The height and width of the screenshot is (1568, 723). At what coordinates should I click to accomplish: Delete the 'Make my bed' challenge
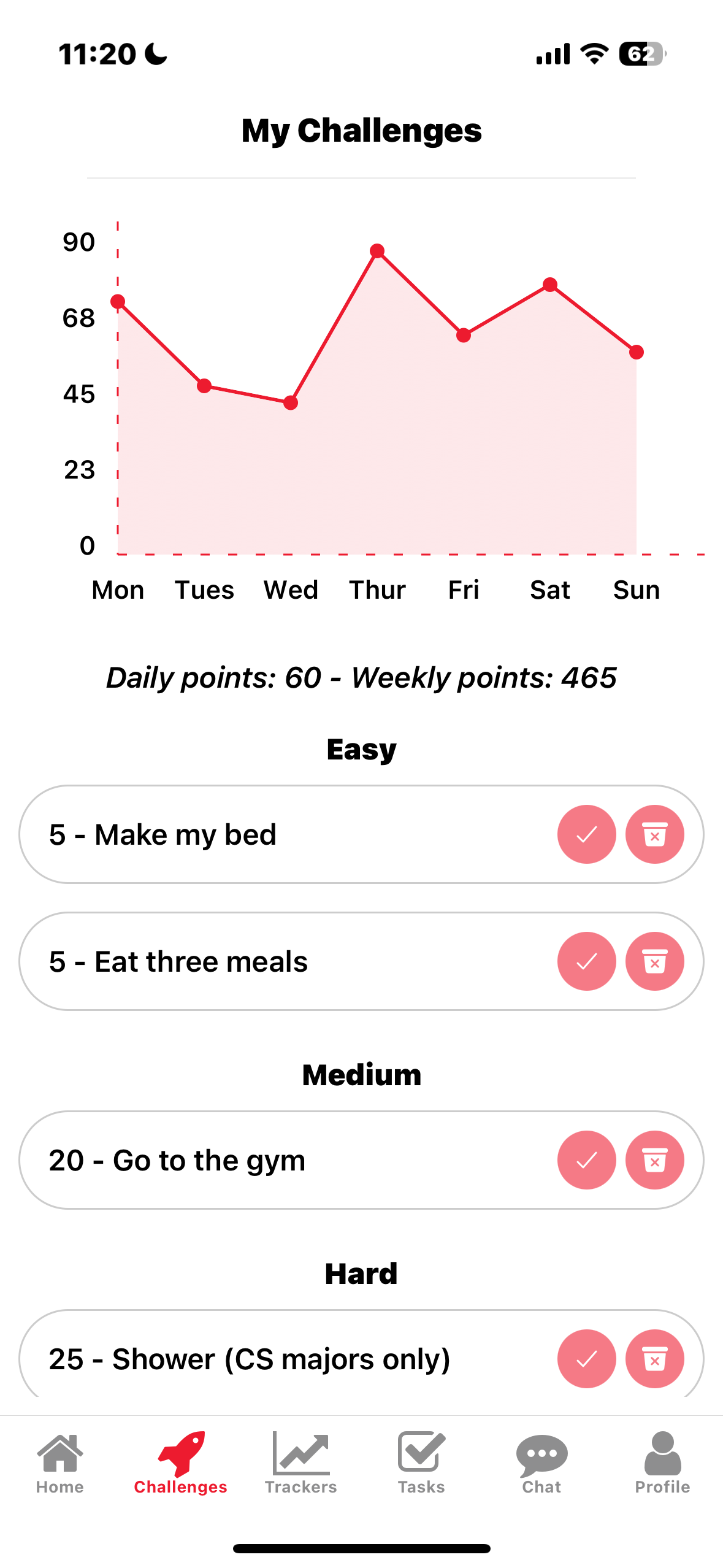[x=654, y=834]
